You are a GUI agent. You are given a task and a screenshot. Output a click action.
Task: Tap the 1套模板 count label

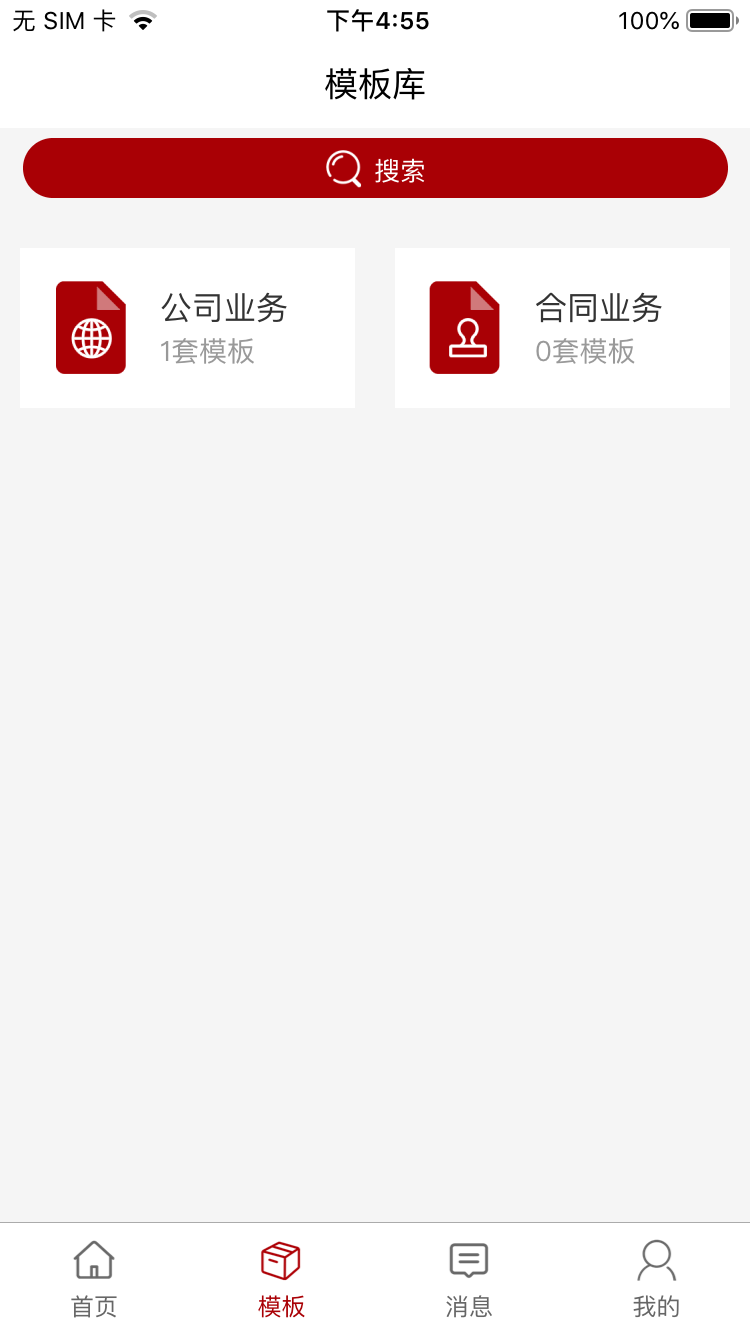coord(207,352)
